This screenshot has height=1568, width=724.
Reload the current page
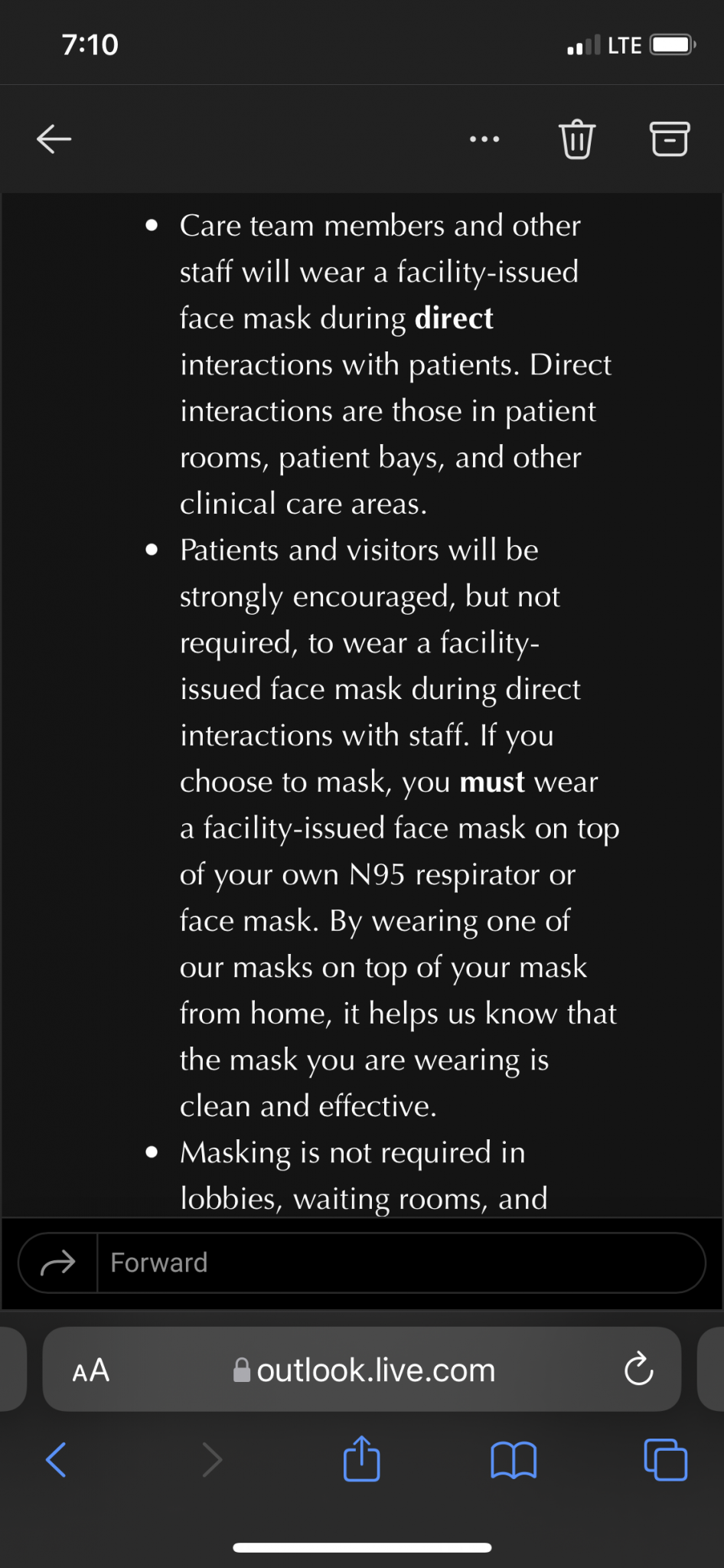coord(638,1370)
